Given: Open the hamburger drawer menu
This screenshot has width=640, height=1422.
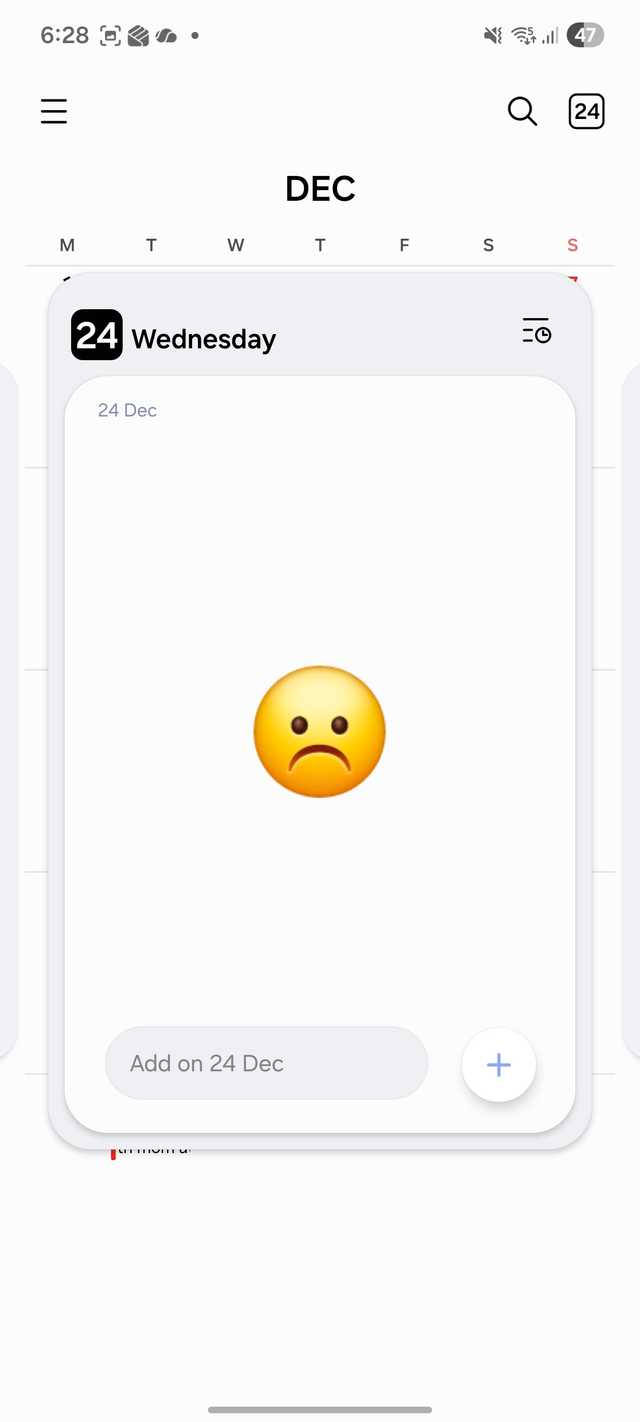Looking at the screenshot, I should coord(54,111).
